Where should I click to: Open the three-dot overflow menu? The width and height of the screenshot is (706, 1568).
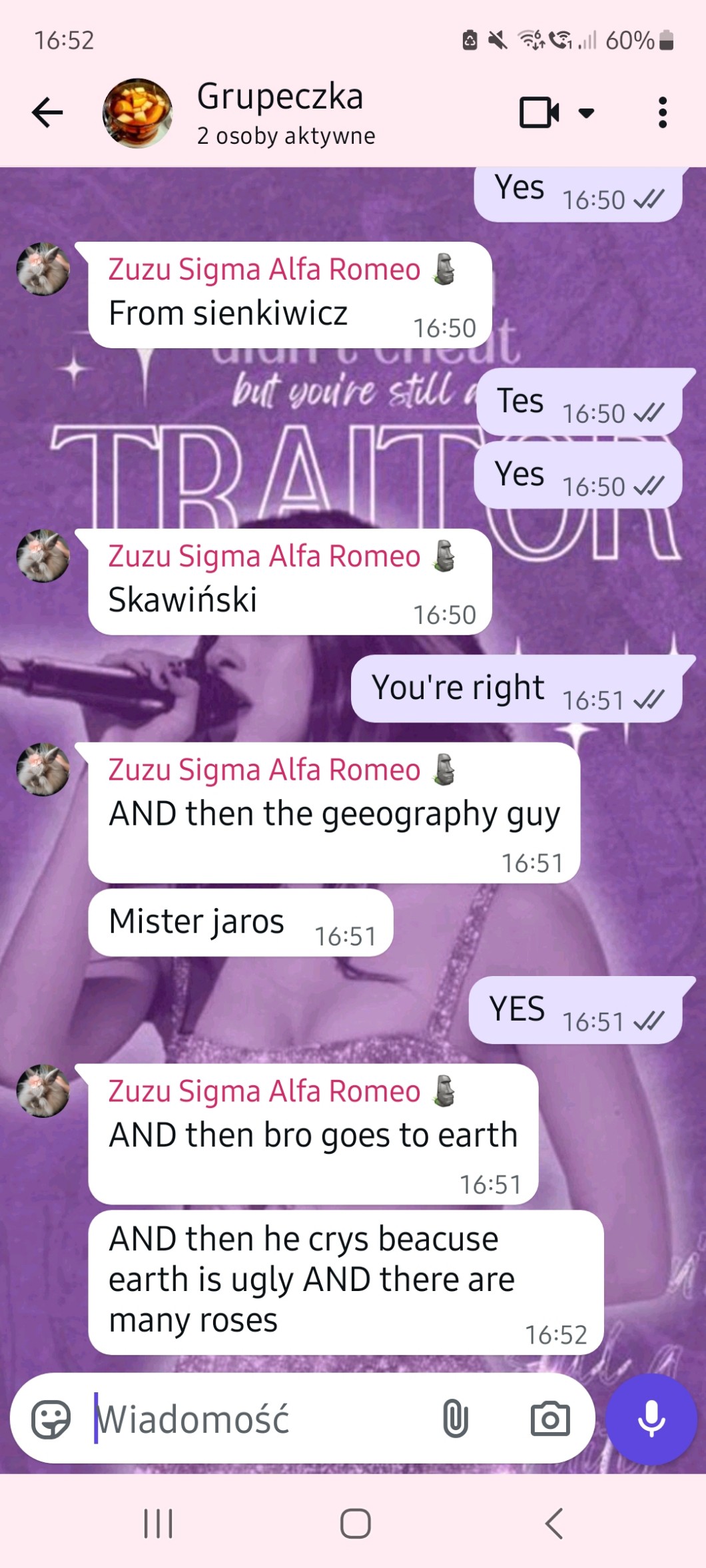(662, 113)
